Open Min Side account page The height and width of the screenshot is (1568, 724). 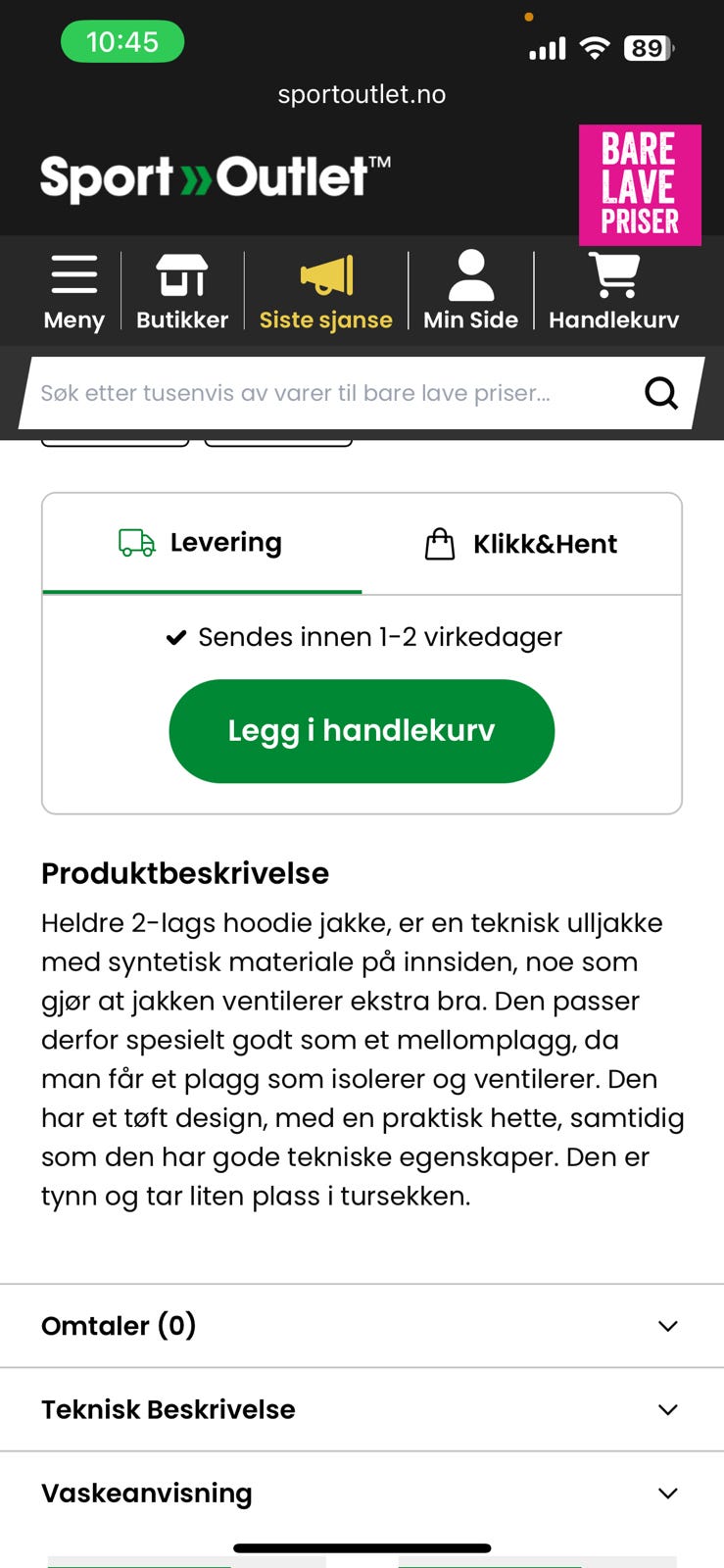click(470, 291)
